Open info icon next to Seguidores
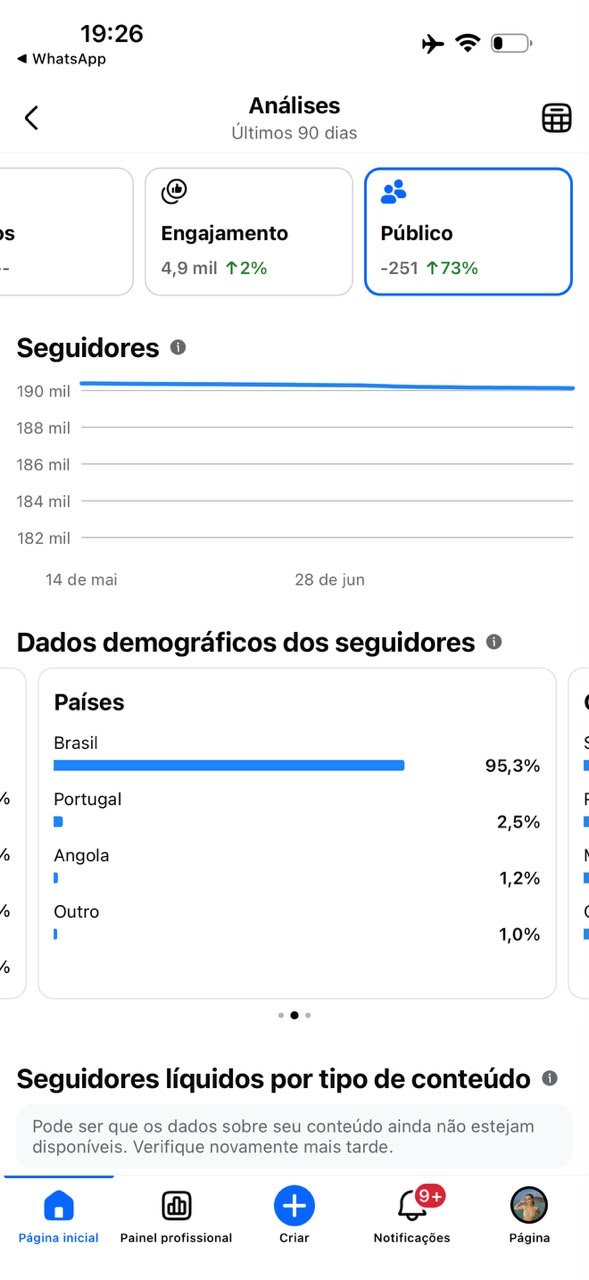 [178, 347]
